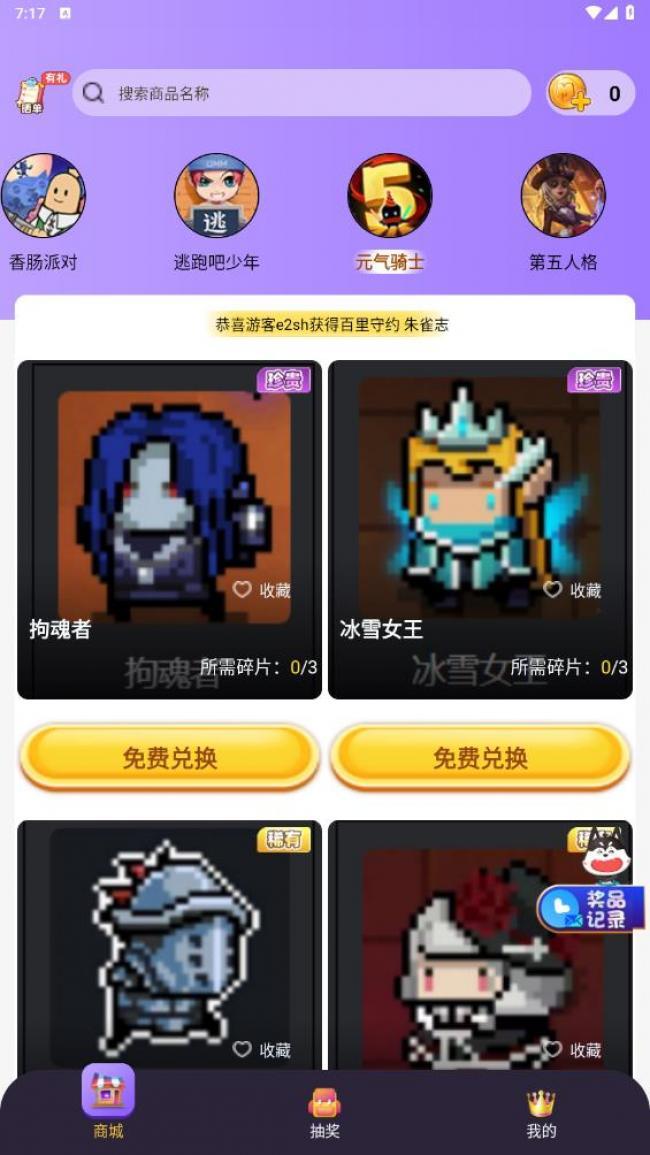
Task: Go to the 商城 tab
Action: (108, 1103)
